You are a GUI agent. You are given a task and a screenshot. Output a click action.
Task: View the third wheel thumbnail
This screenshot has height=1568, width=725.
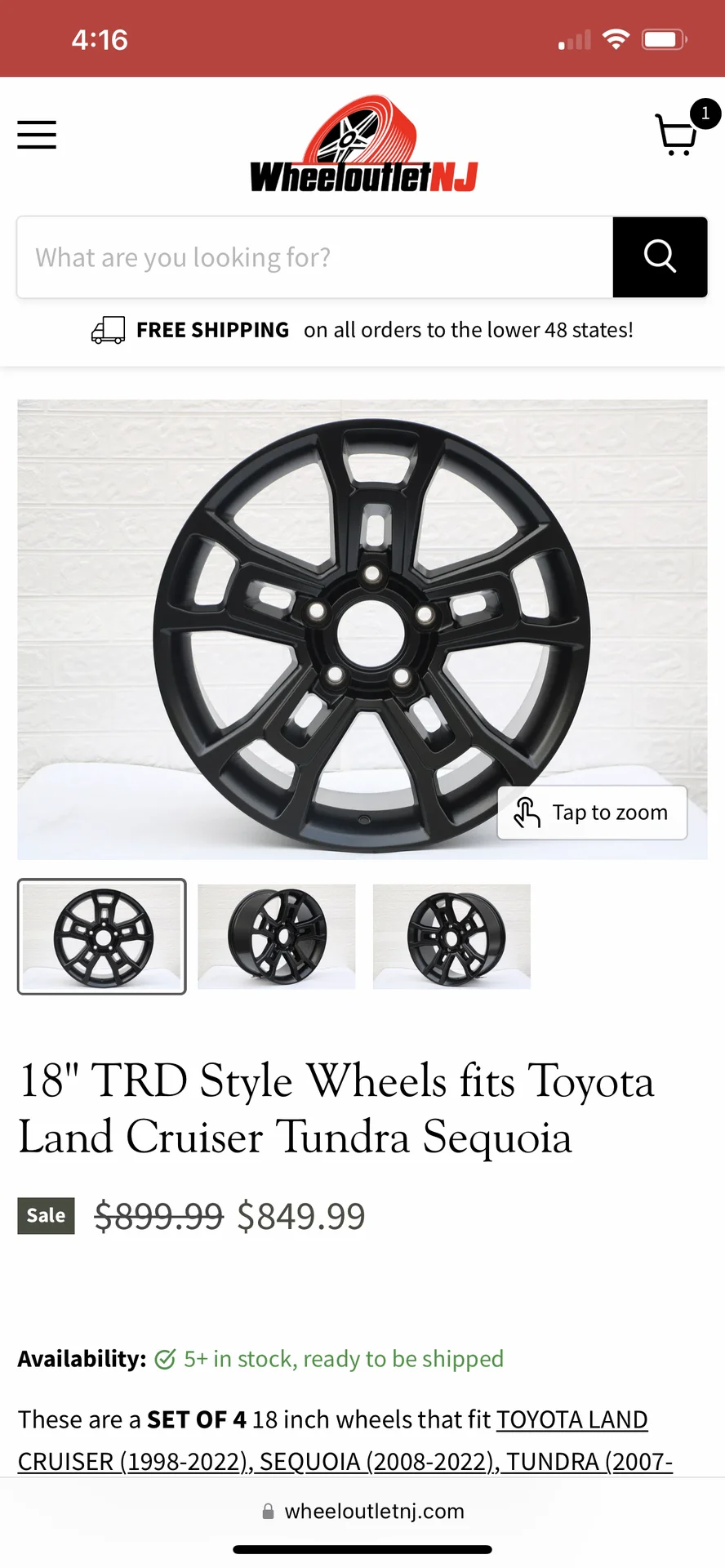451,937
